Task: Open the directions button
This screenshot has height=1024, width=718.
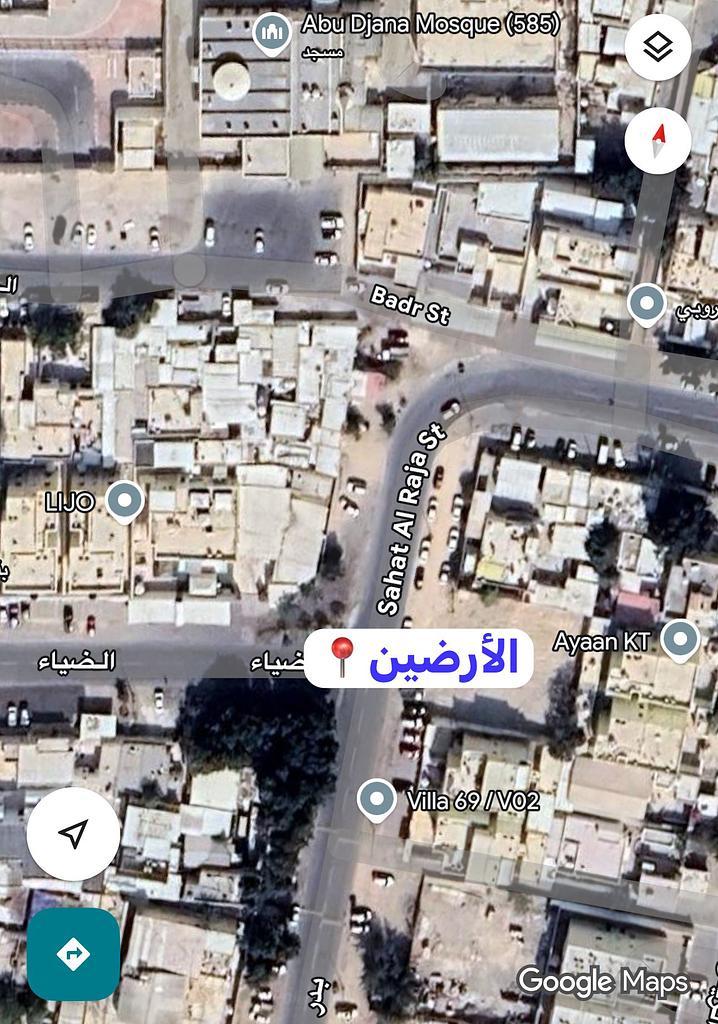Action: click(73, 954)
